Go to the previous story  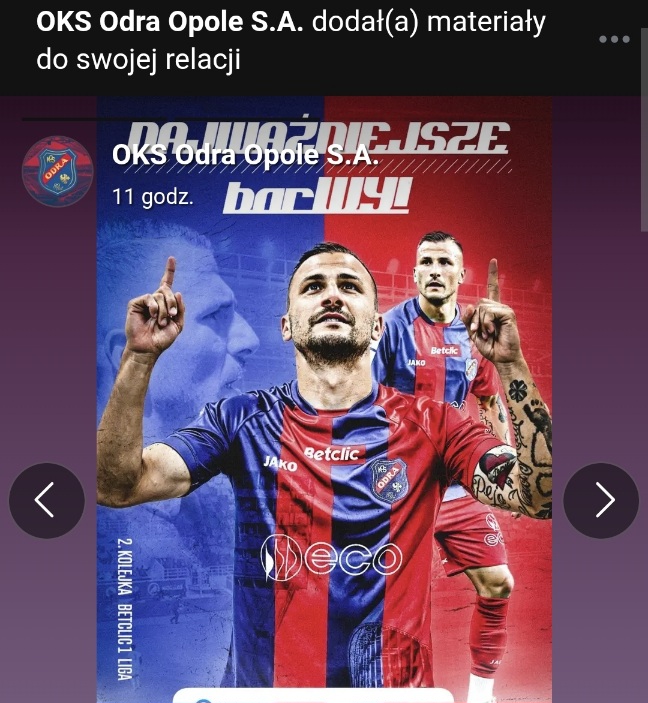(45, 500)
